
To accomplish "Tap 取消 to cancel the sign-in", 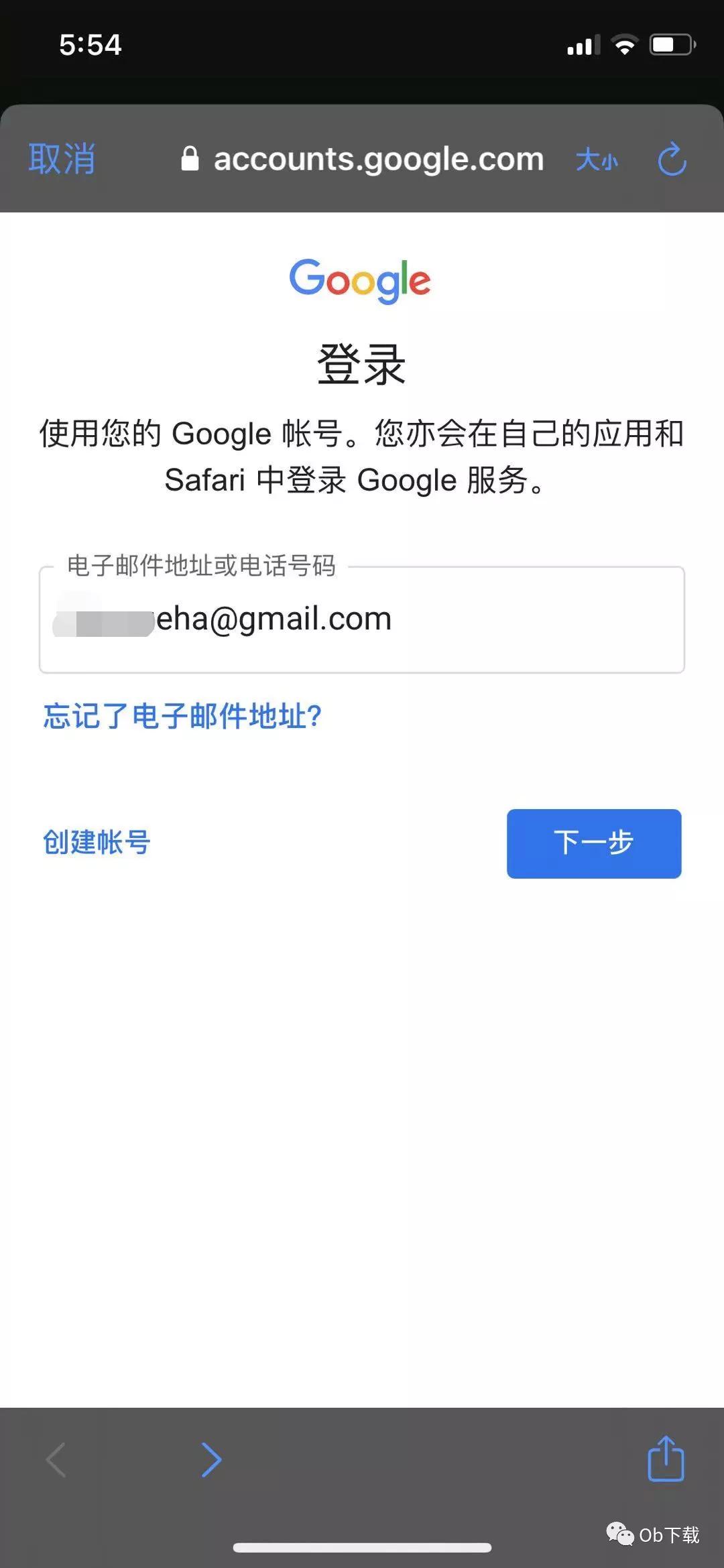I will click(60, 158).
